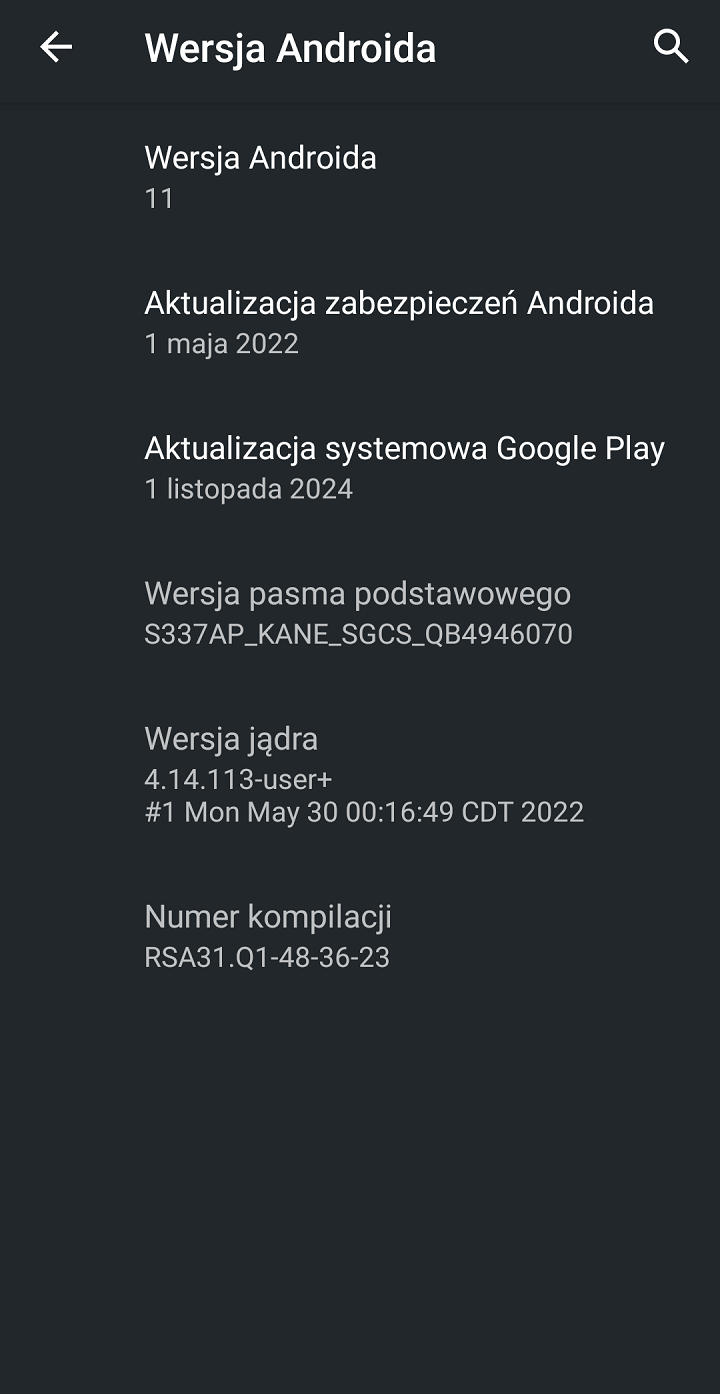Viewport: 720px width, 1394px height.
Task: Tap the top app bar area
Action: [x=360, y=47]
